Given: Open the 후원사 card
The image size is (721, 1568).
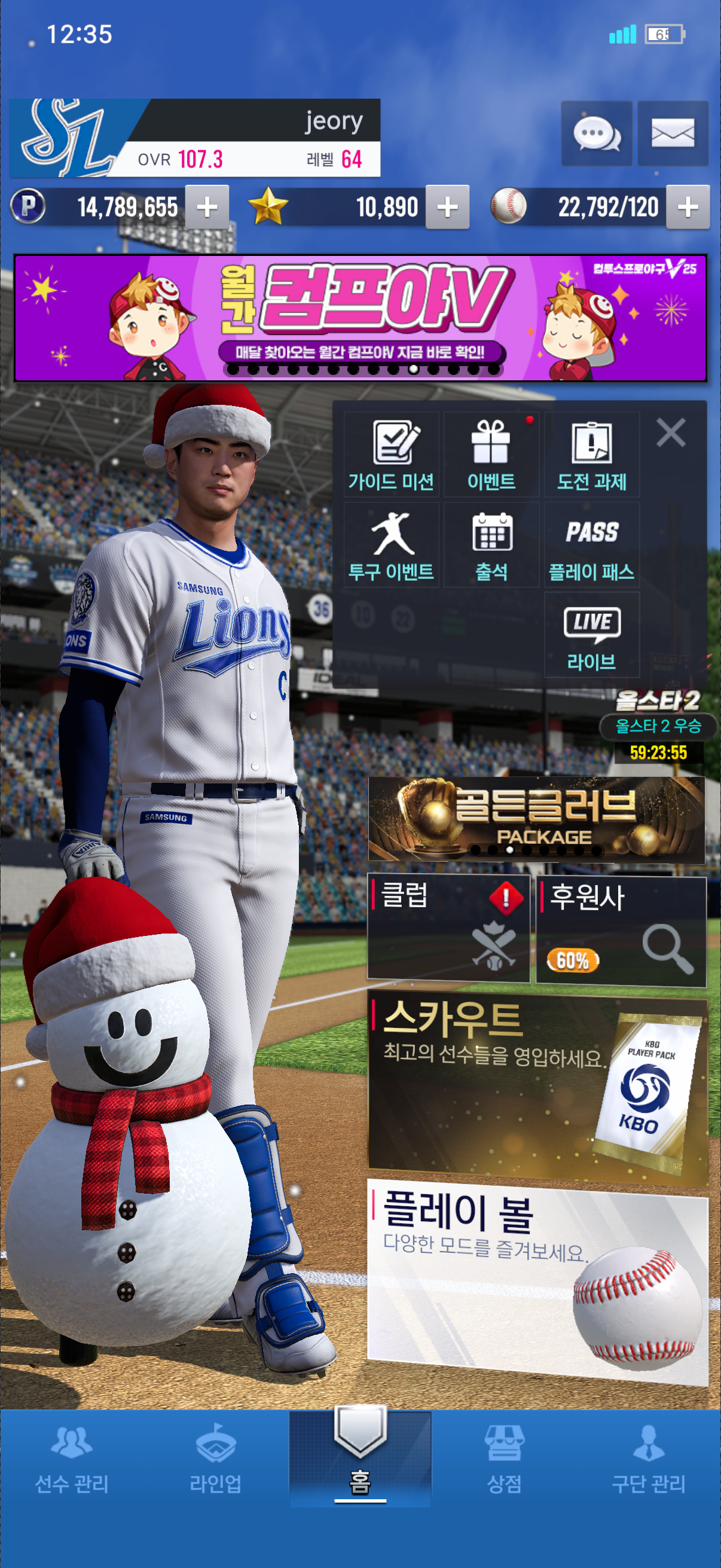Looking at the screenshot, I should coord(621,929).
